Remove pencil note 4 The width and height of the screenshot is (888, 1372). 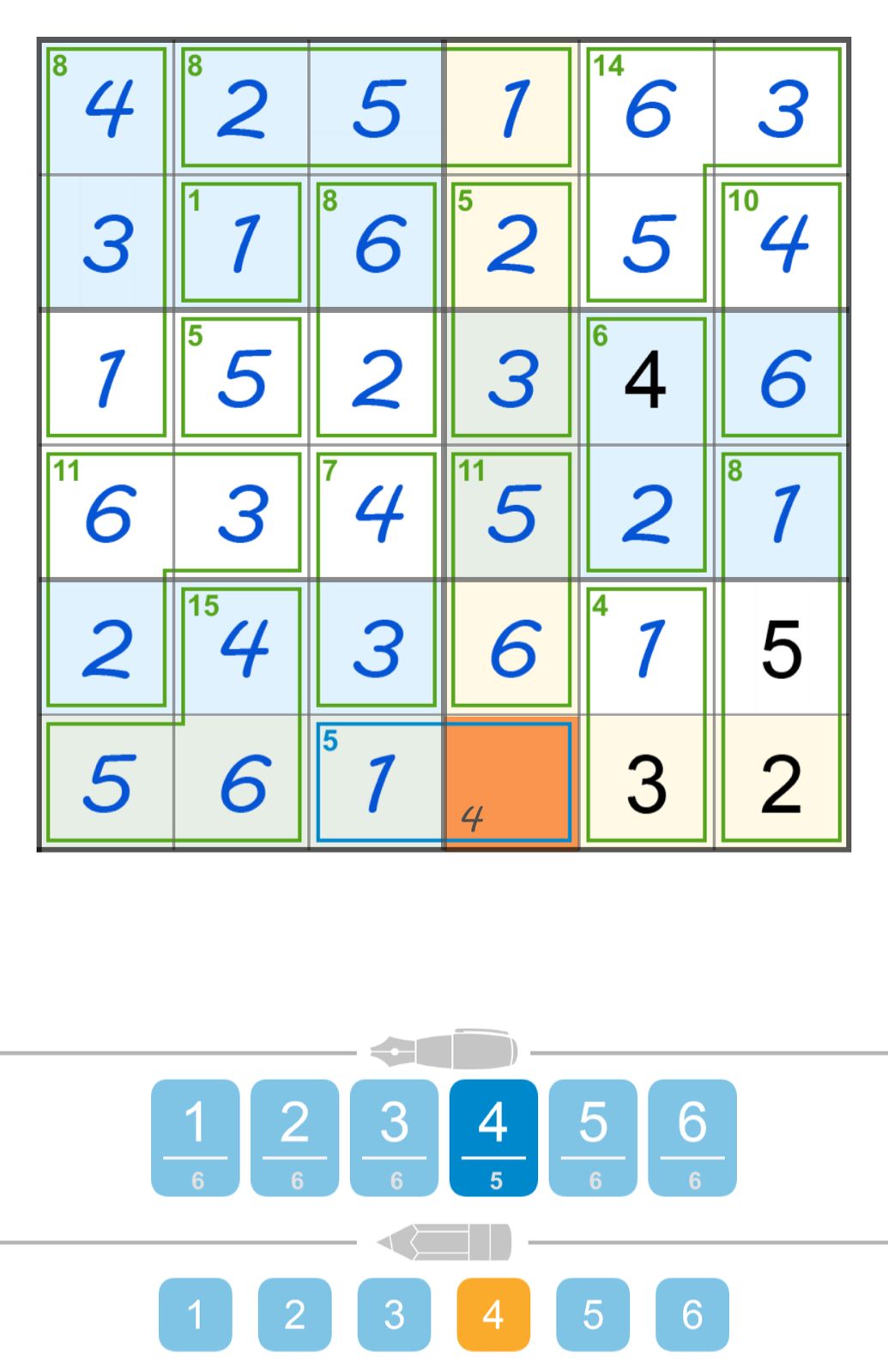[493, 1314]
